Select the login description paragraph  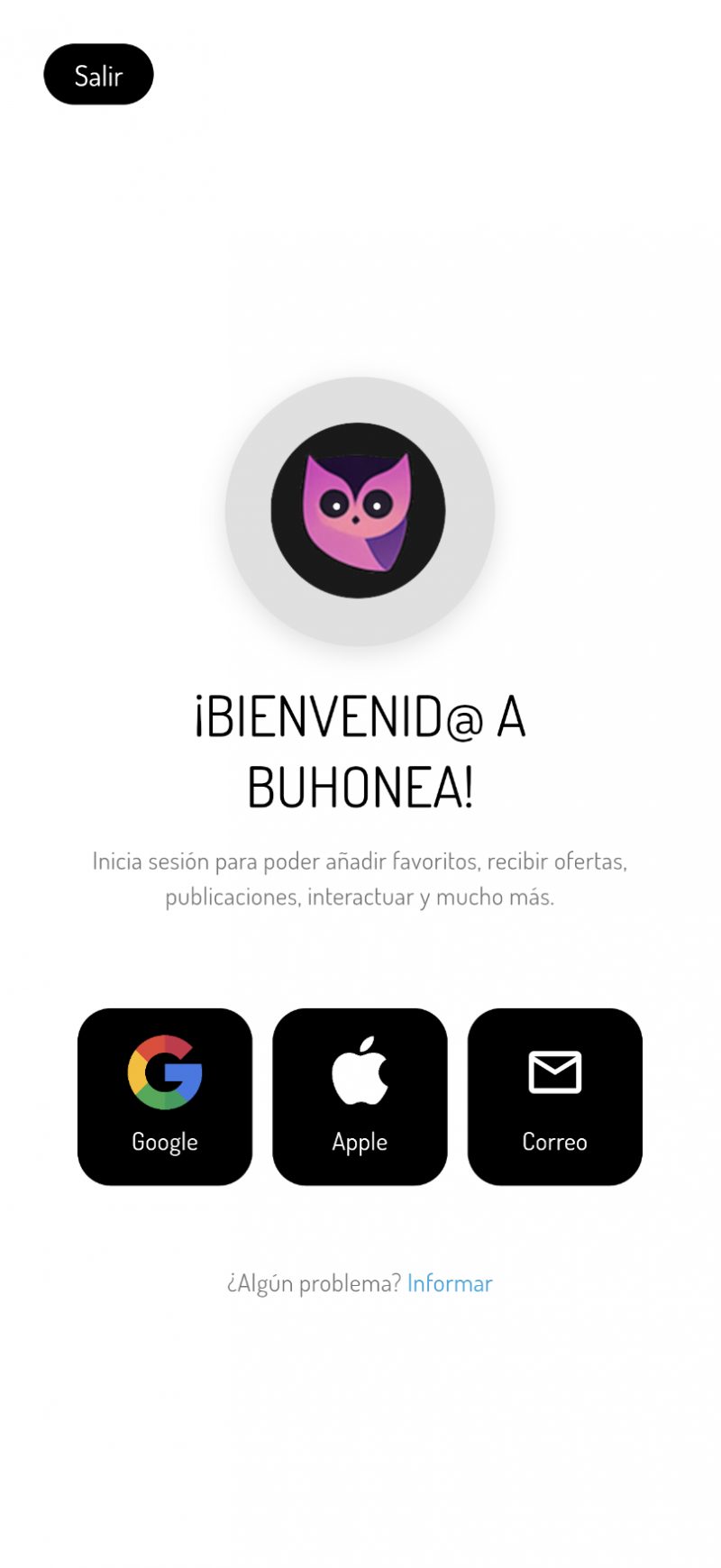[x=360, y=879]
